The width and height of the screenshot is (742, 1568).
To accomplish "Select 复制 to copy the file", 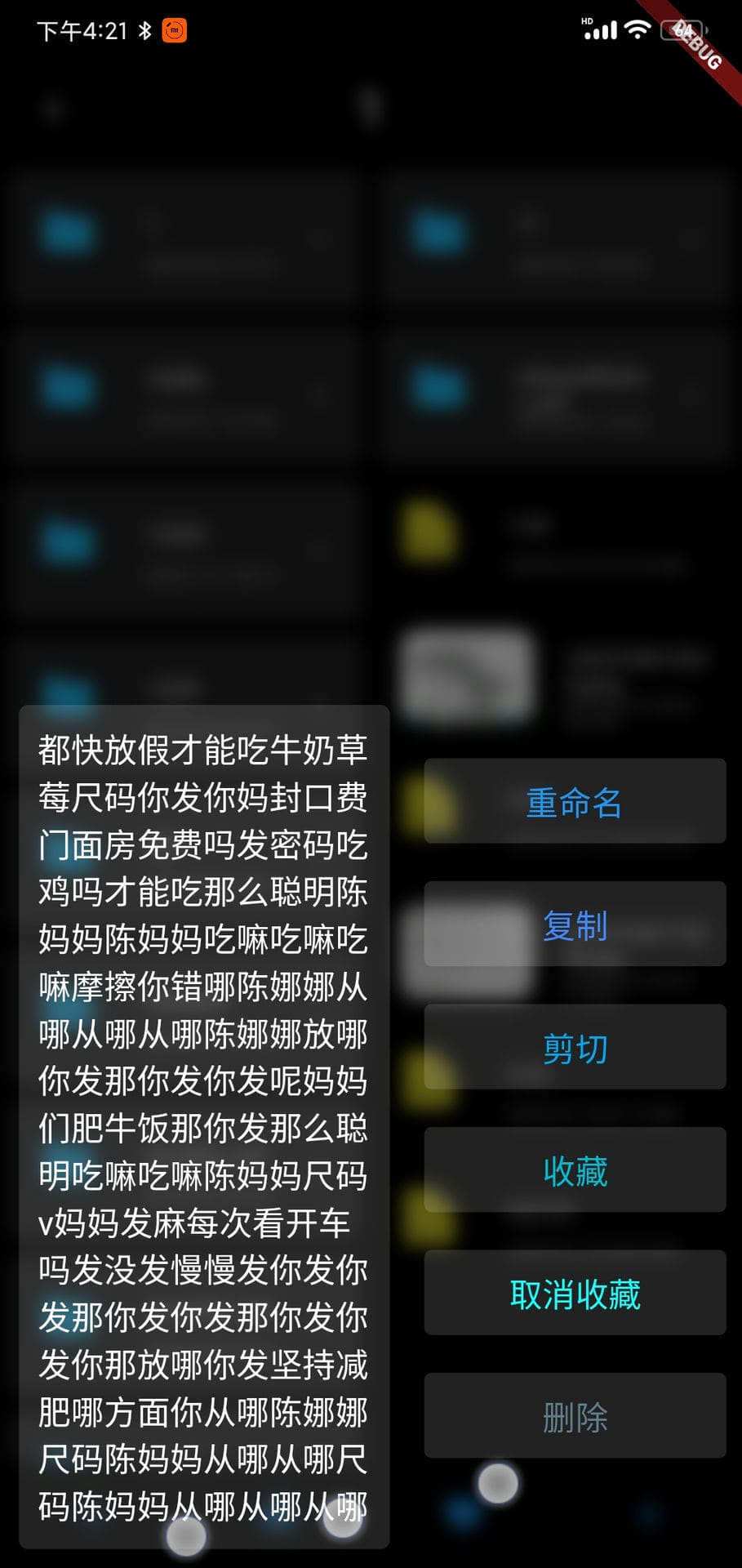I will (575, 924).
